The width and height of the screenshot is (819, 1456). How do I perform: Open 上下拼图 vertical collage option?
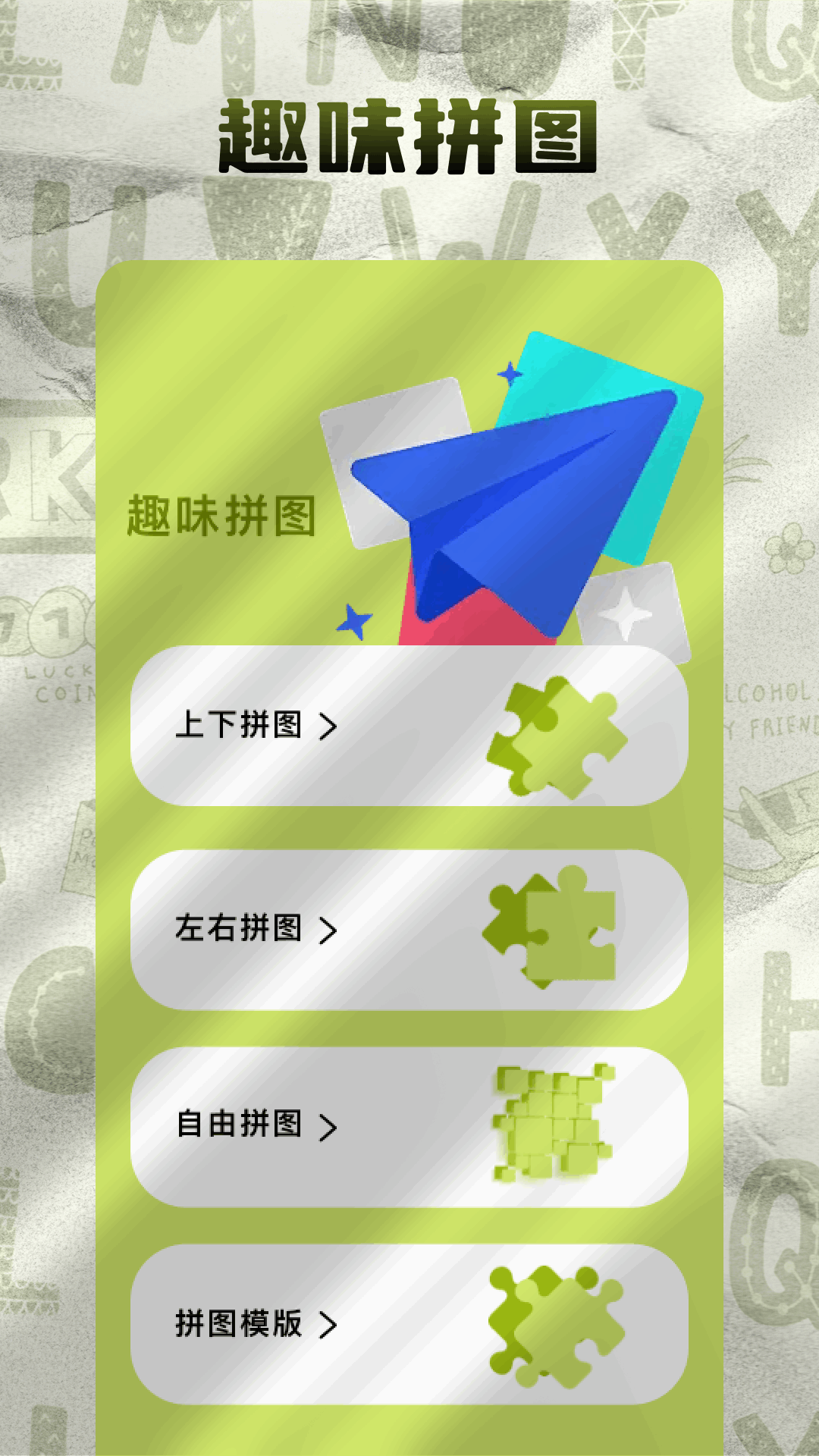coord(409,726)
